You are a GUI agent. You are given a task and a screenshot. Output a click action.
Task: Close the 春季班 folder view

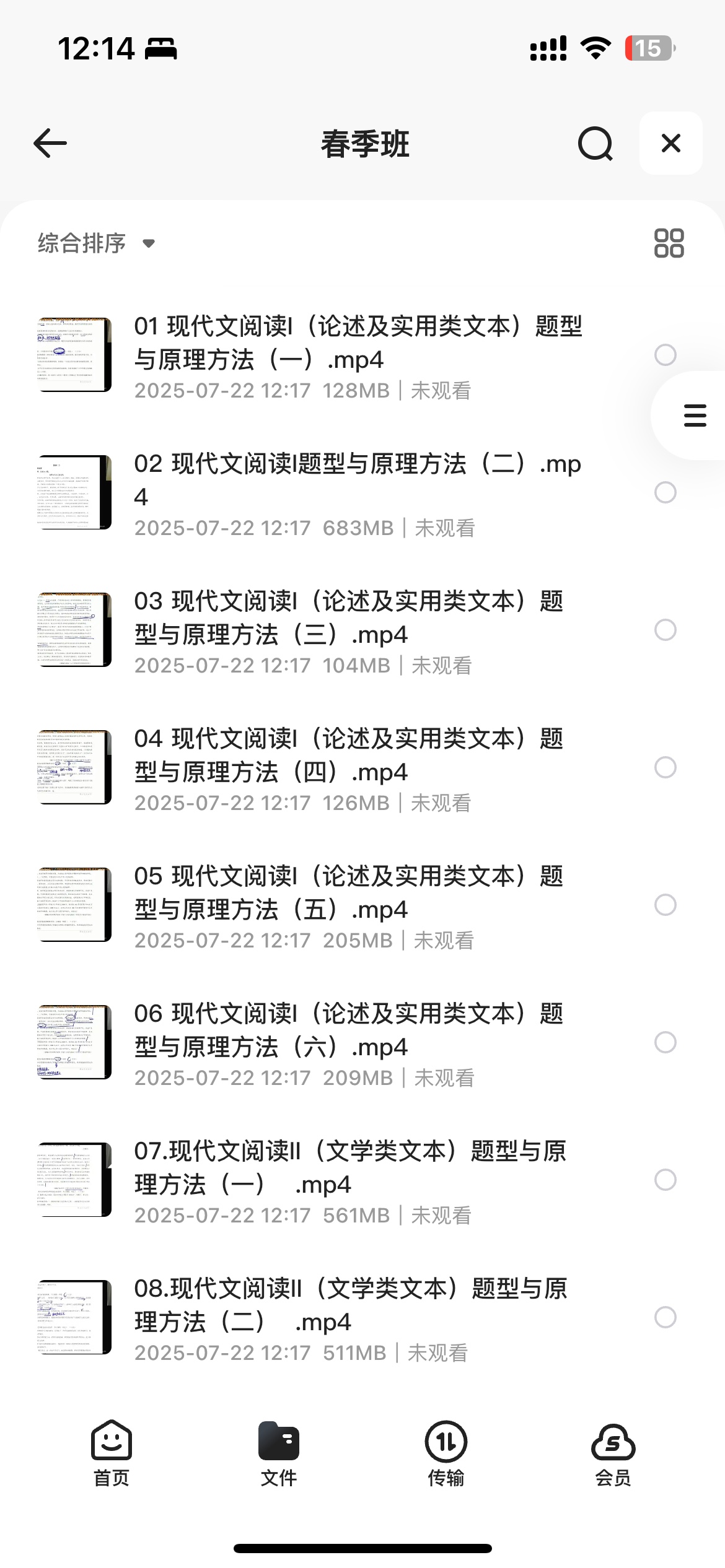[x=670, y=144]
